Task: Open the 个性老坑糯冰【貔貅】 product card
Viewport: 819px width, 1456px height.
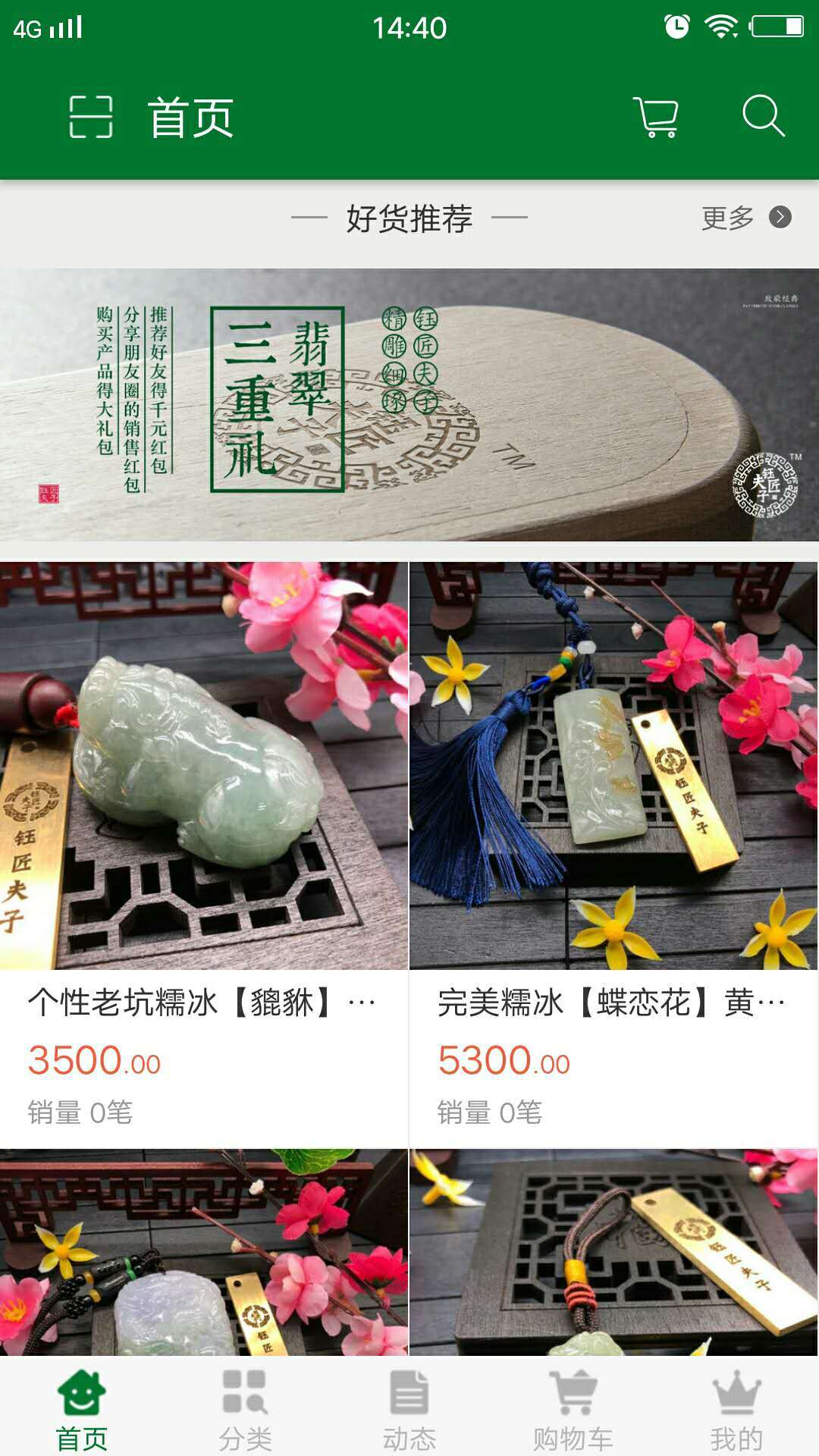Action: pos(203,853)
